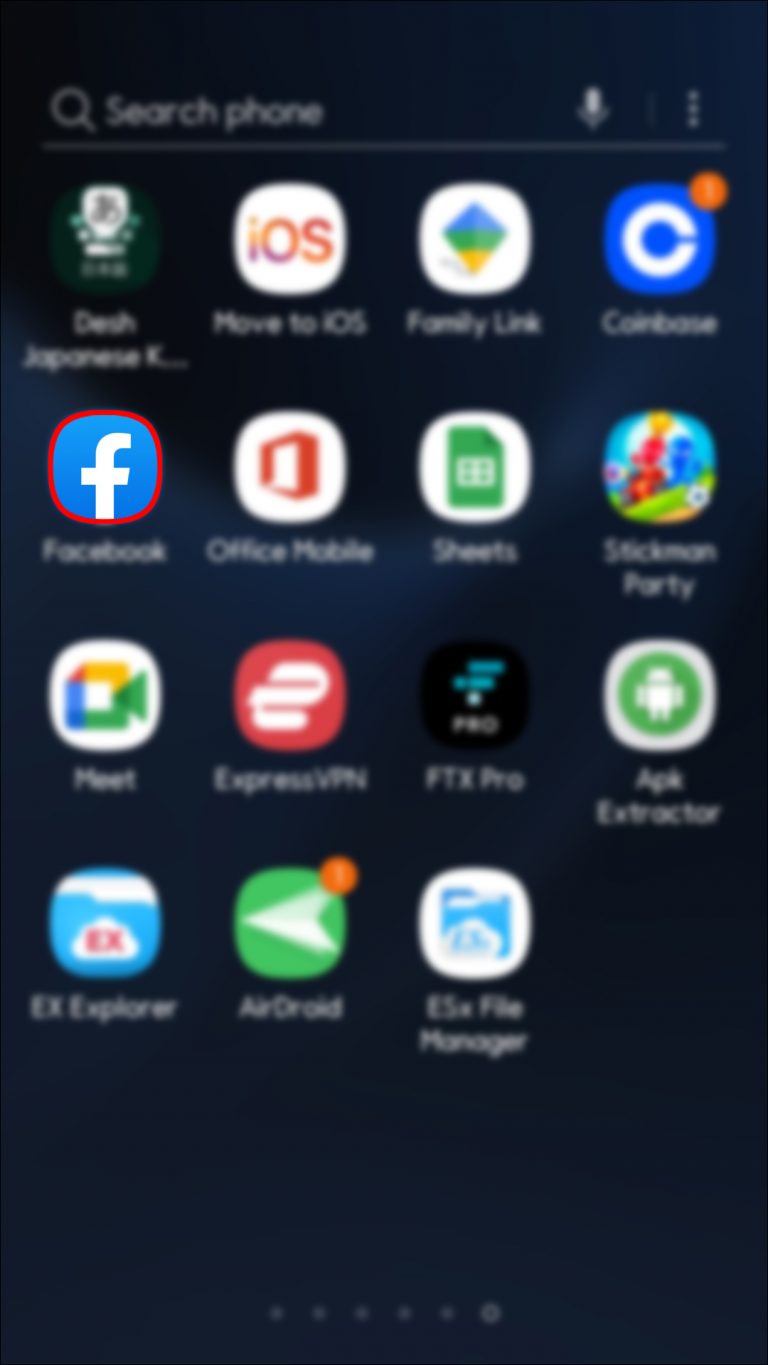Screen dimensions: 768x1365
Task: Open the three-dot overflow menu
Action: click(693, 109)
